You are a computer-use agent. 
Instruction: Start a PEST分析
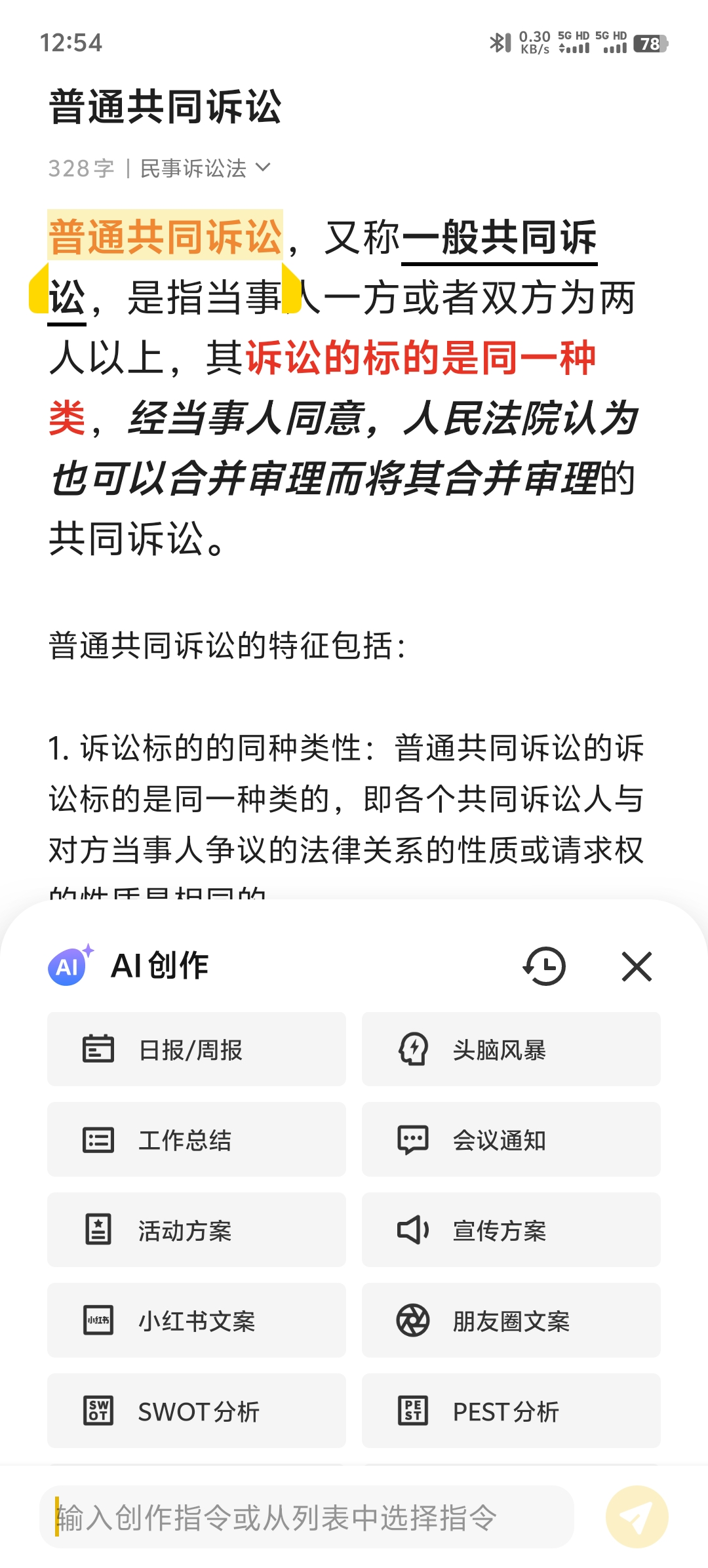coord(511,1411)
